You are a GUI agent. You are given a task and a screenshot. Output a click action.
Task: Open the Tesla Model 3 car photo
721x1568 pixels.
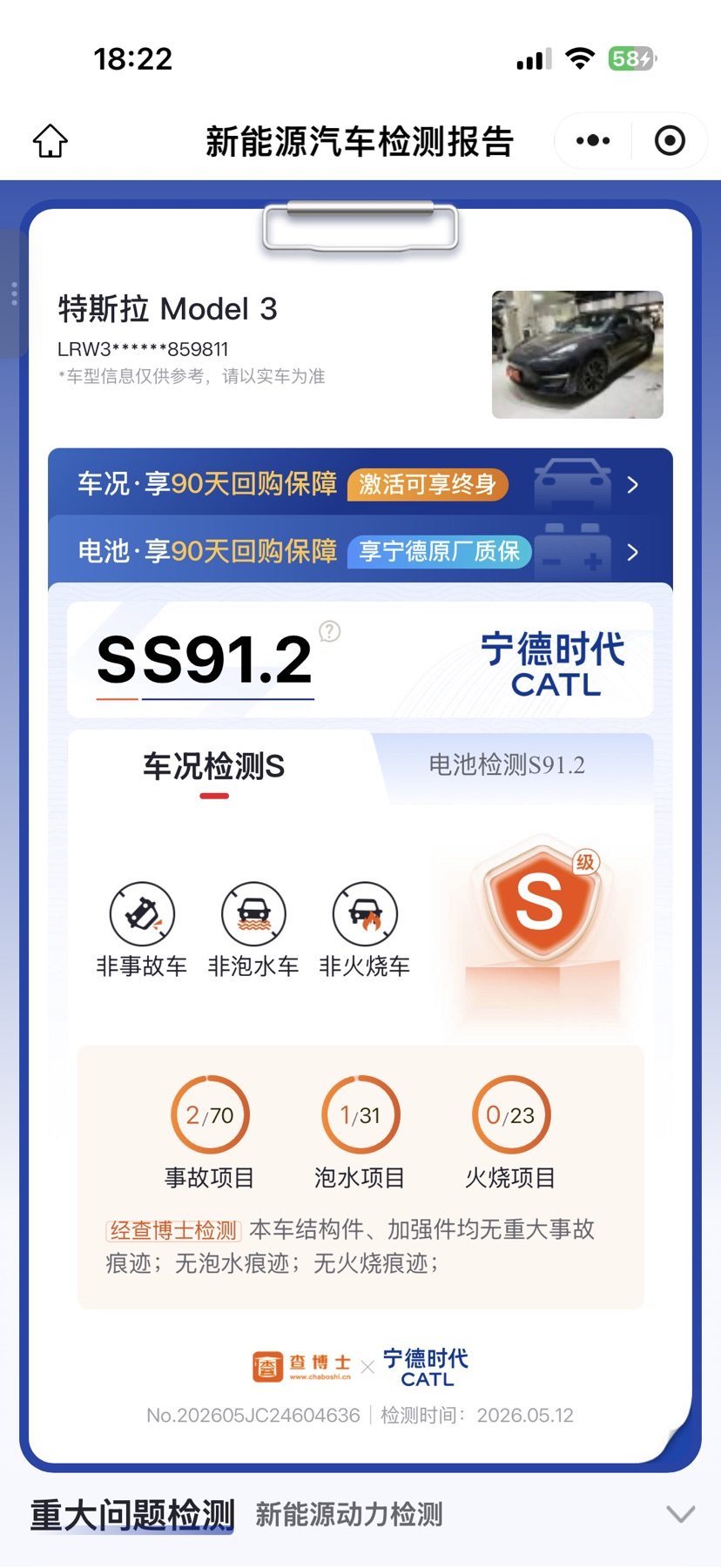[x=577, y=354]
